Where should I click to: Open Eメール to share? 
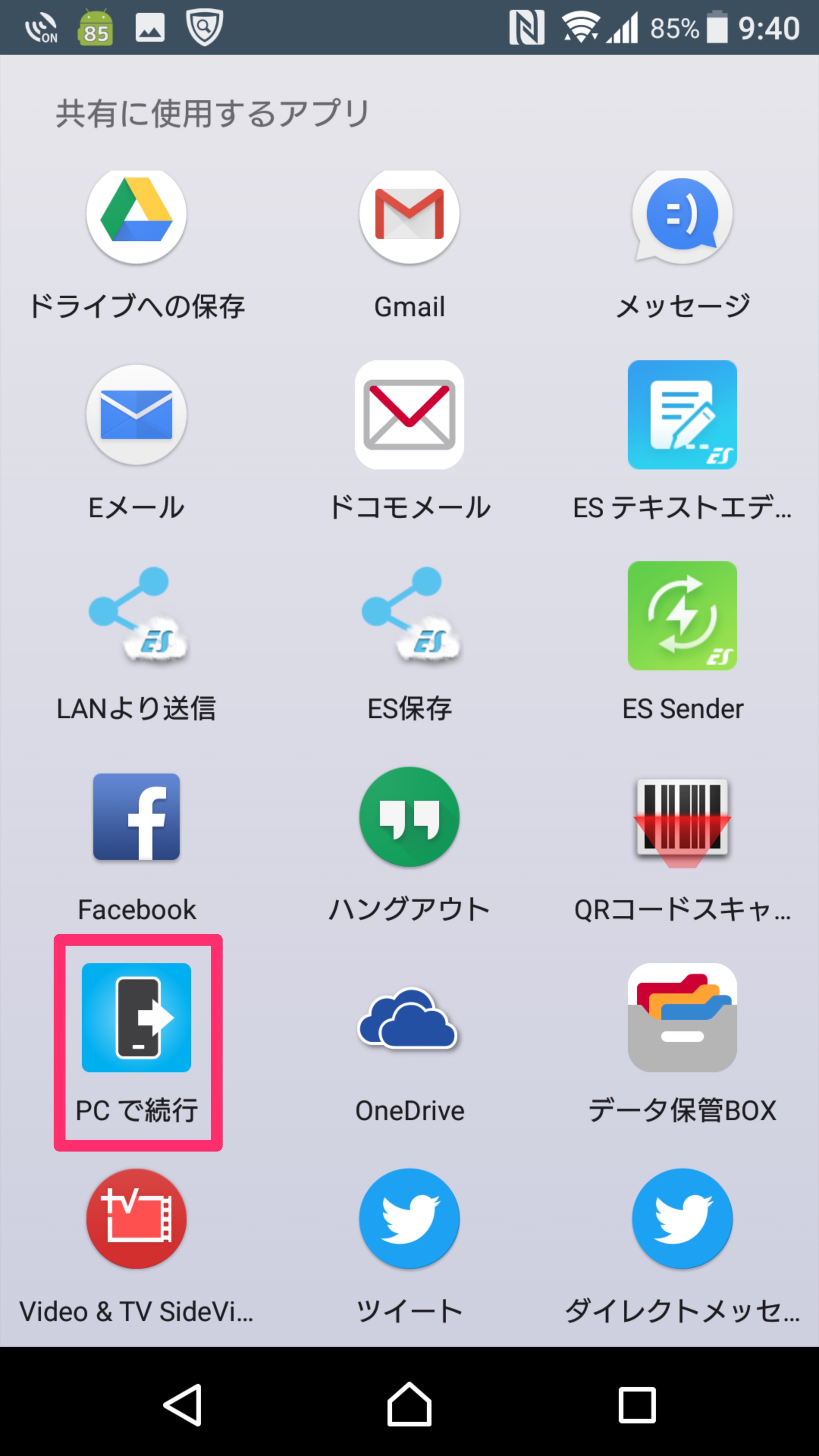136,444
